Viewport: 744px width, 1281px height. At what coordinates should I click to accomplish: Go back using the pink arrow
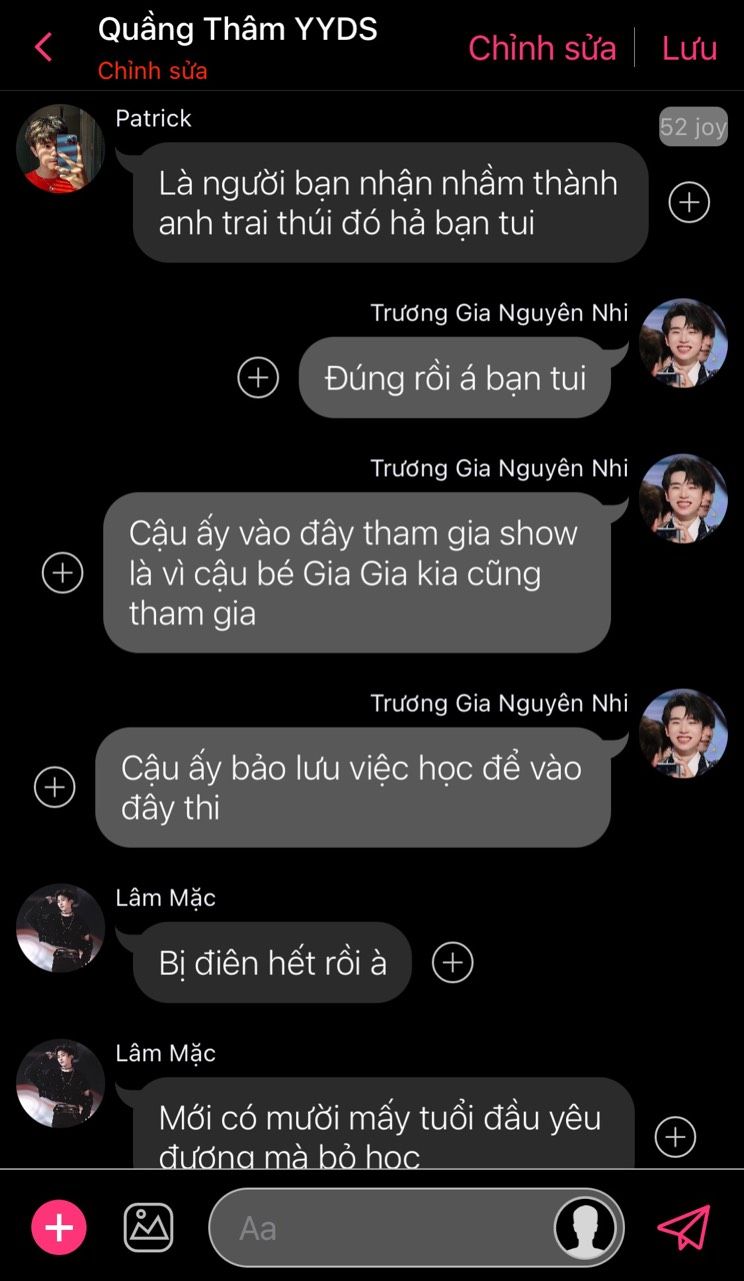point(43,47)
